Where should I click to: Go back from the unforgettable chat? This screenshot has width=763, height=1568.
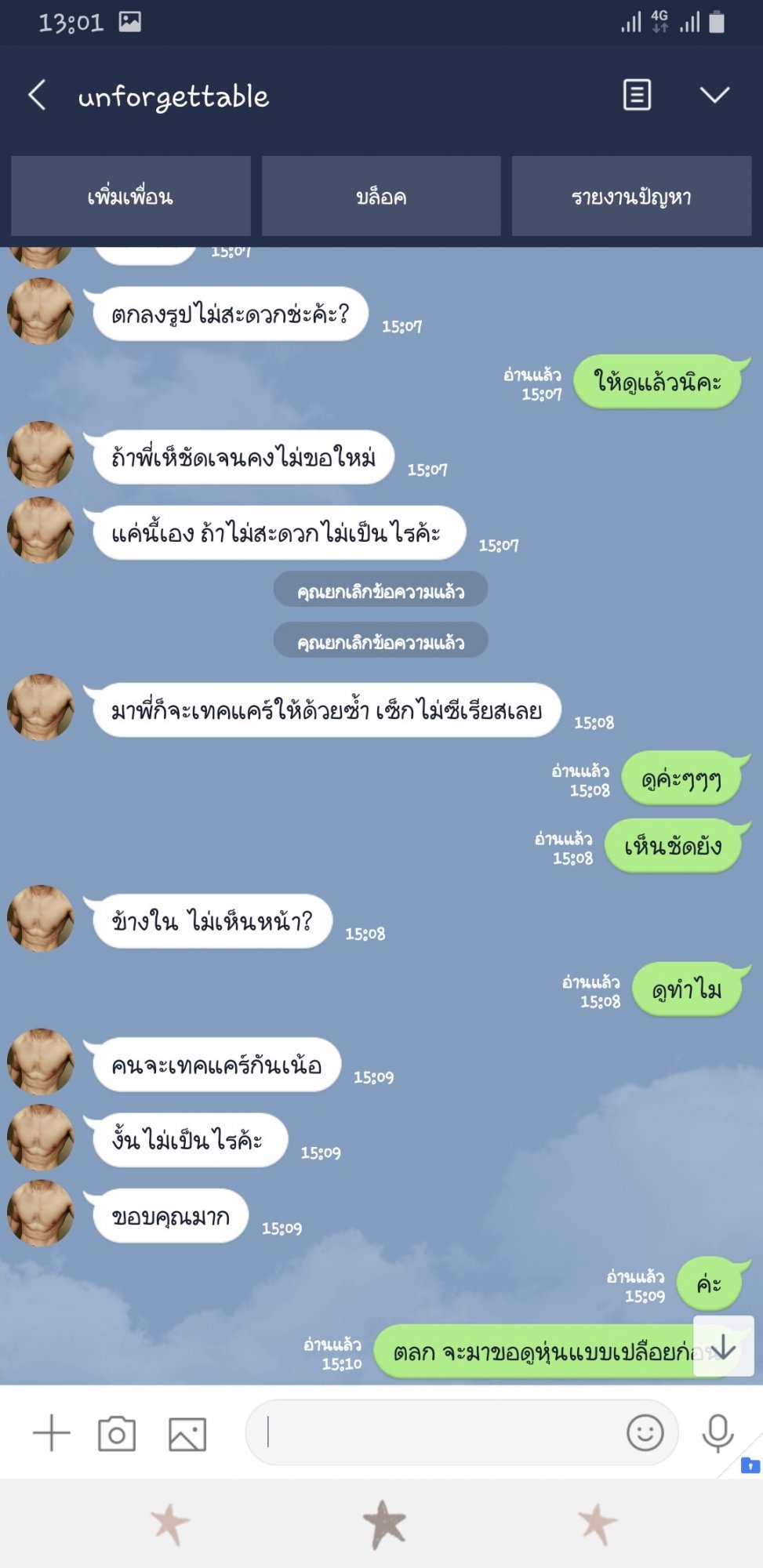click(37, 96)
